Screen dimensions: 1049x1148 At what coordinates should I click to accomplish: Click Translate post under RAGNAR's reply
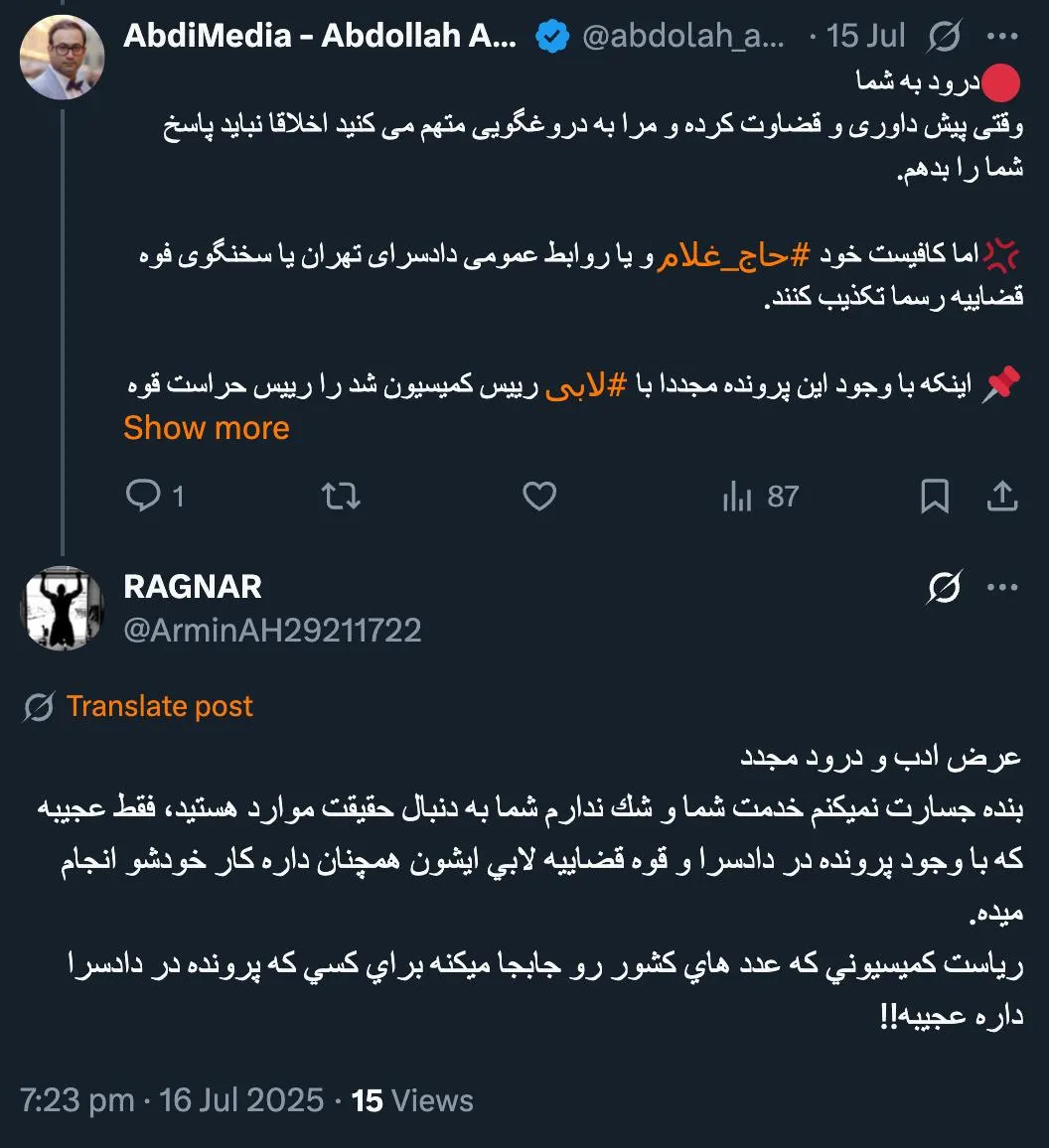point(158,706)
